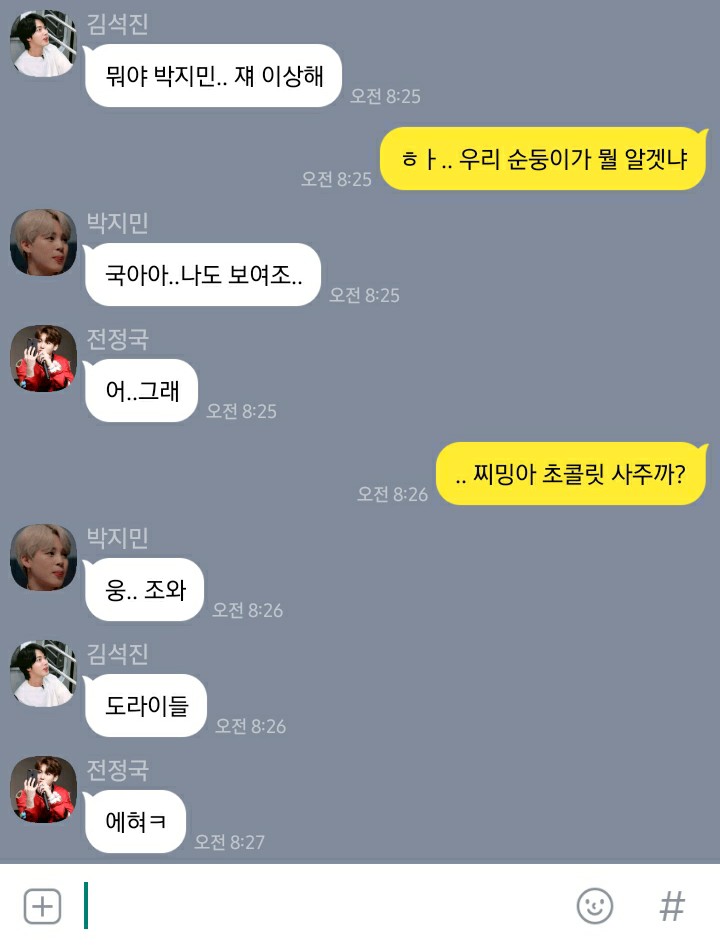Open the attachment menu via plus icon
720x948 pixels.
point(41,906)
